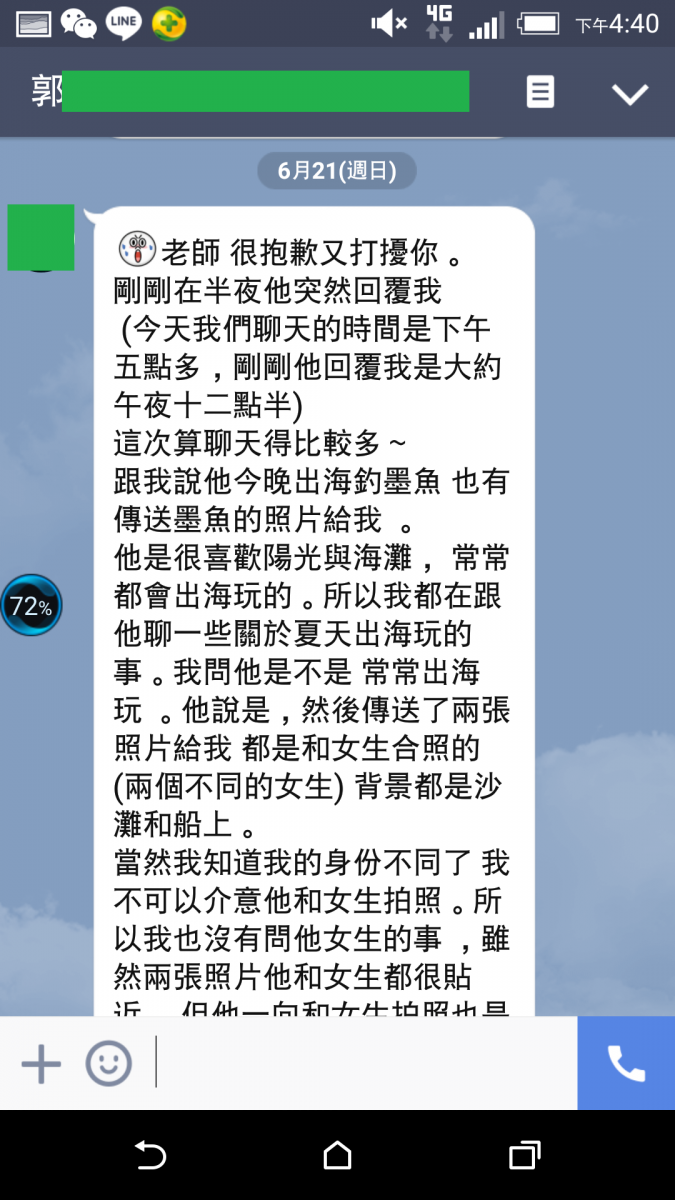This screenshot has width=675, height=1200.
Task: Expand the chat options dropdown arrow
Action: pyautogui.click(x=630, y=94)
